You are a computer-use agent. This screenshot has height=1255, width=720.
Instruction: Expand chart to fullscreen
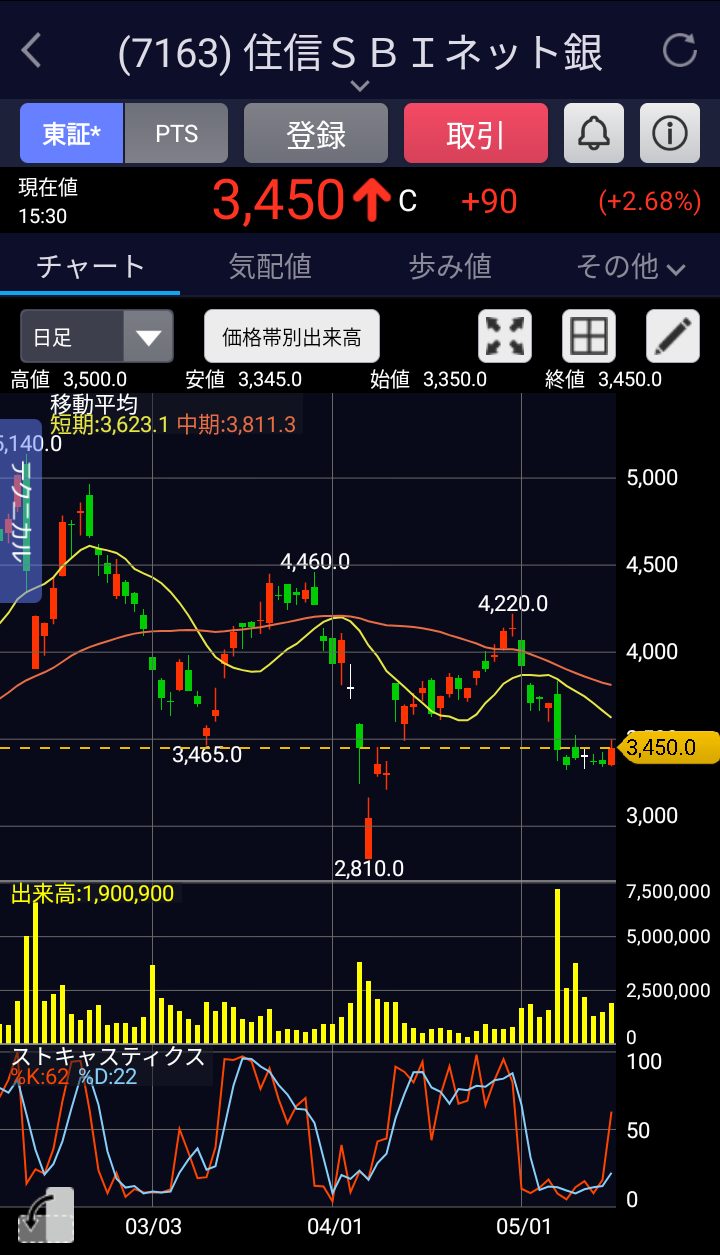(x=505, y=336)
